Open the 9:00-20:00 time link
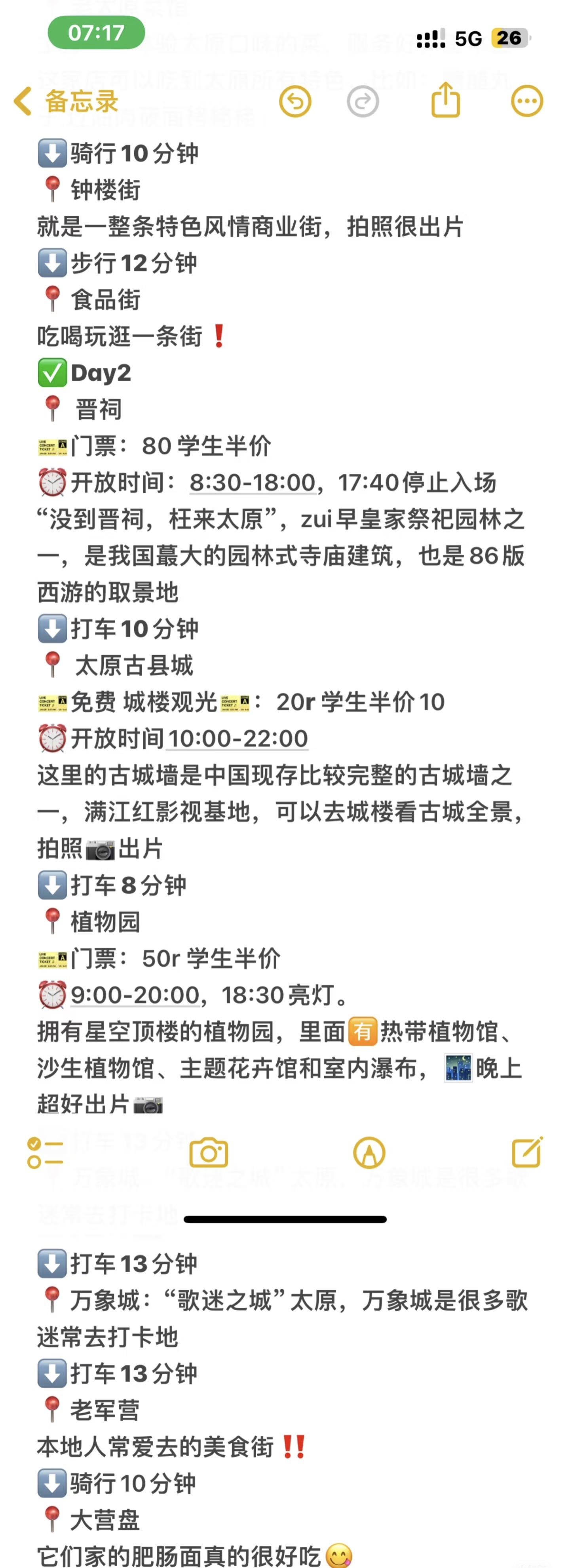570x1568 pixels. [135, 995]
